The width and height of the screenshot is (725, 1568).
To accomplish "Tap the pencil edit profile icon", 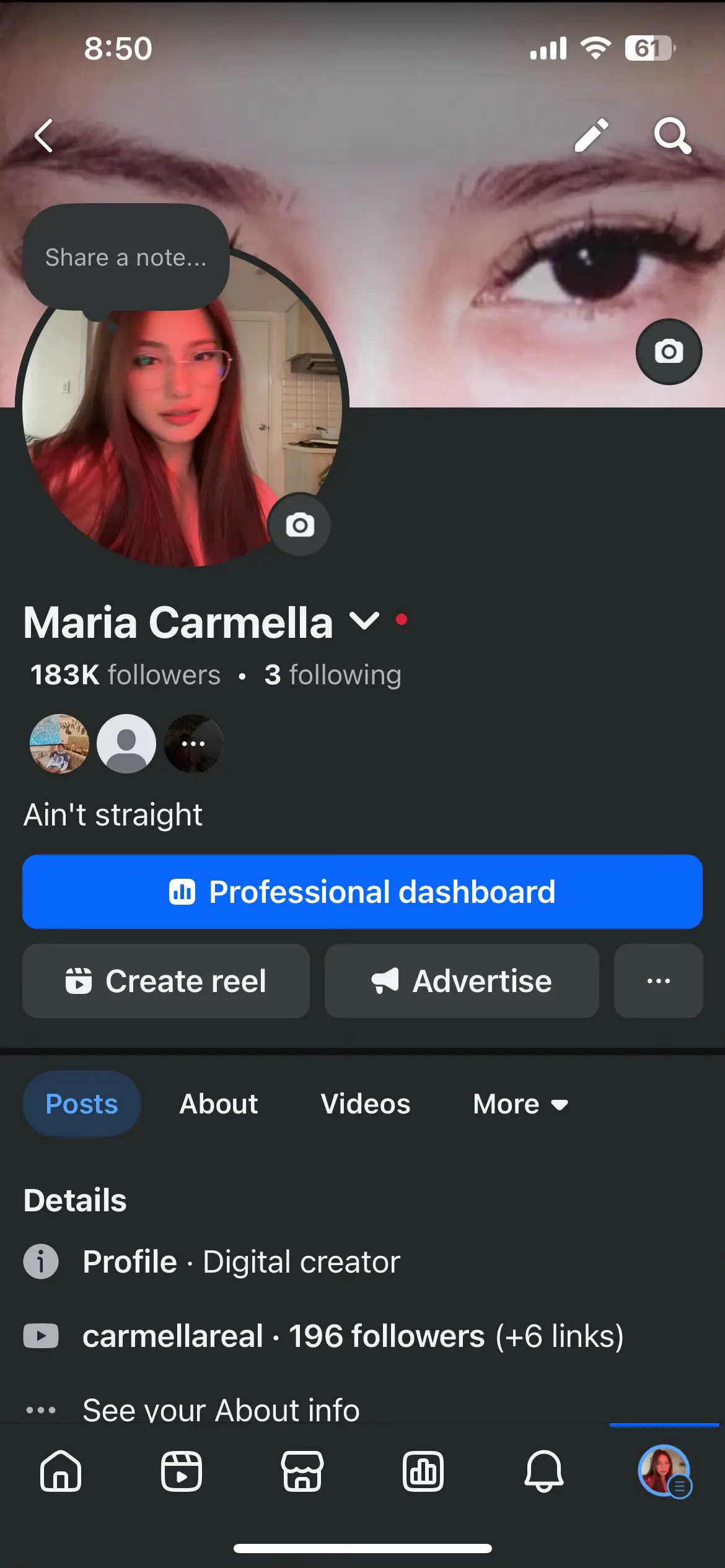I will (591, 135).
